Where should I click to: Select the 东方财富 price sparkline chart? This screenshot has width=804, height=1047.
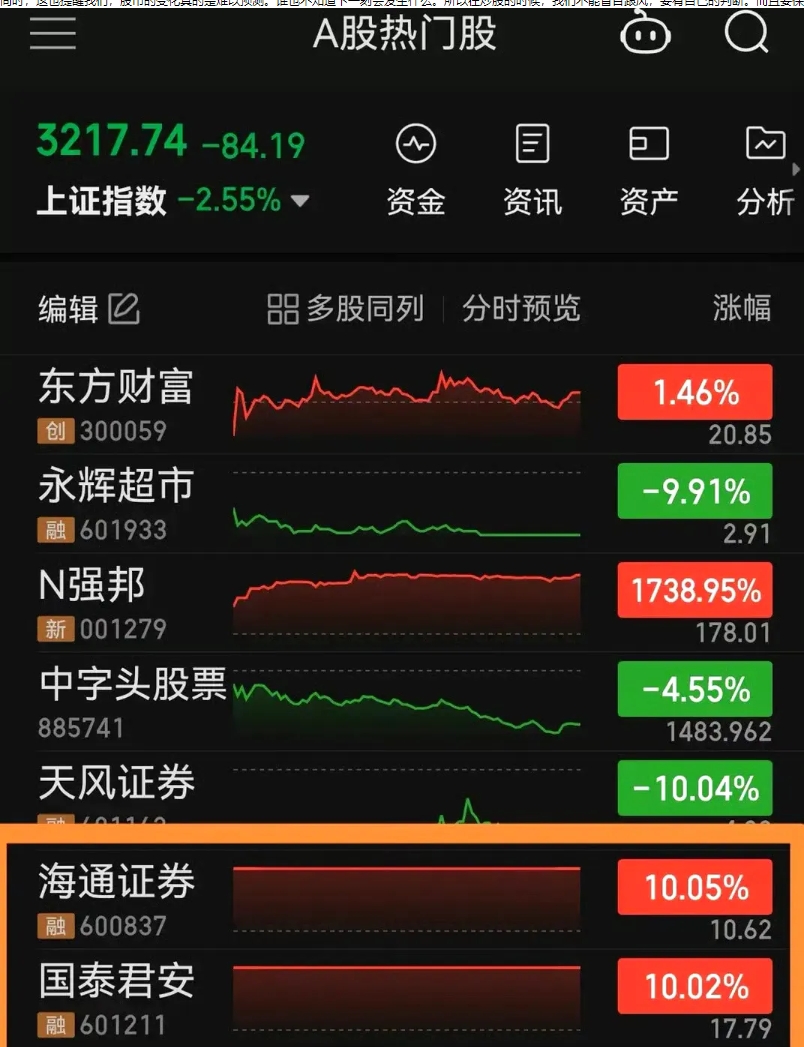pyautogui.click(x=406, y=400)
